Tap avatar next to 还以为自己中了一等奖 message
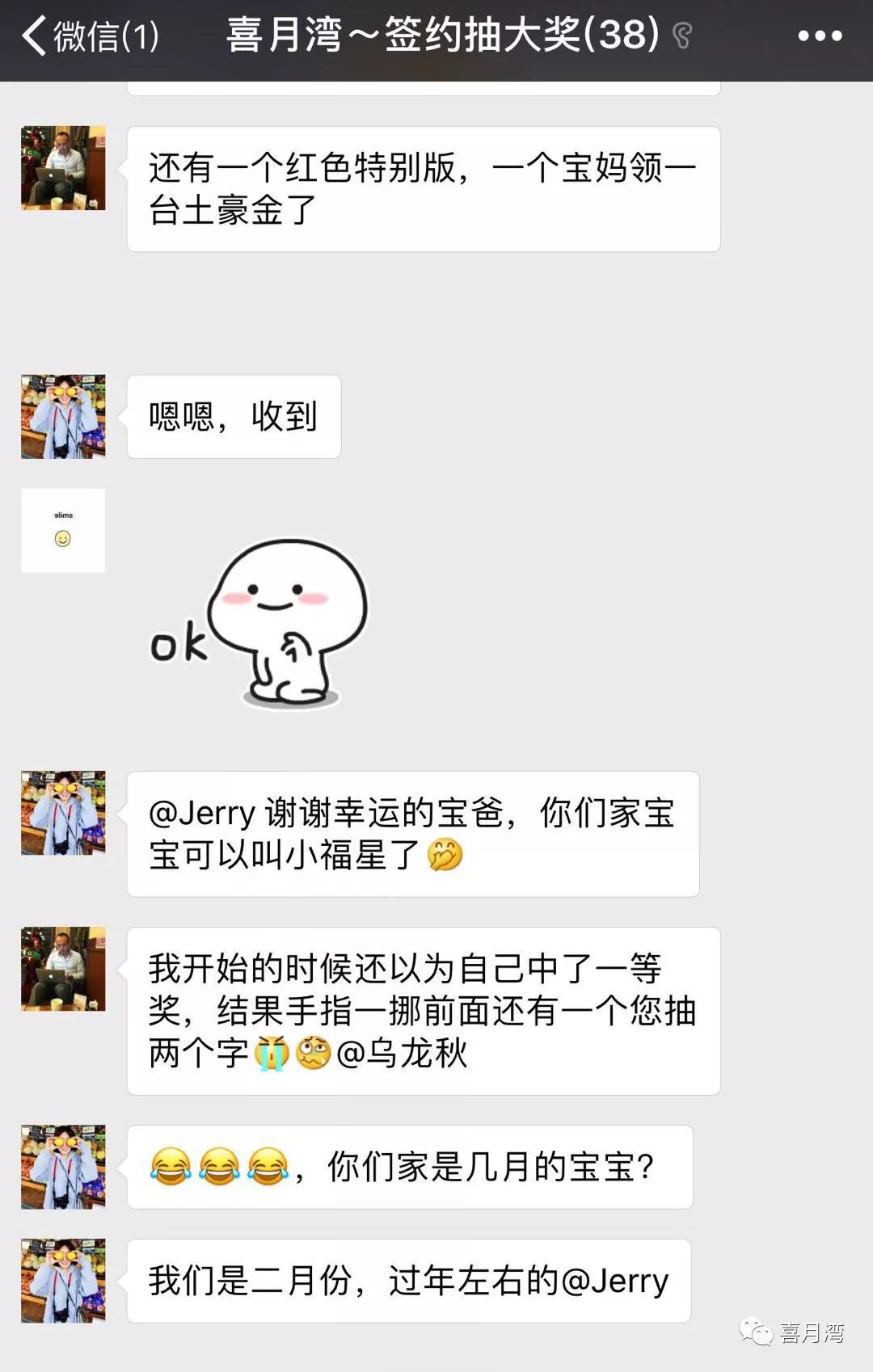This screenshot has height=1372, width=873. click(63, 969)
